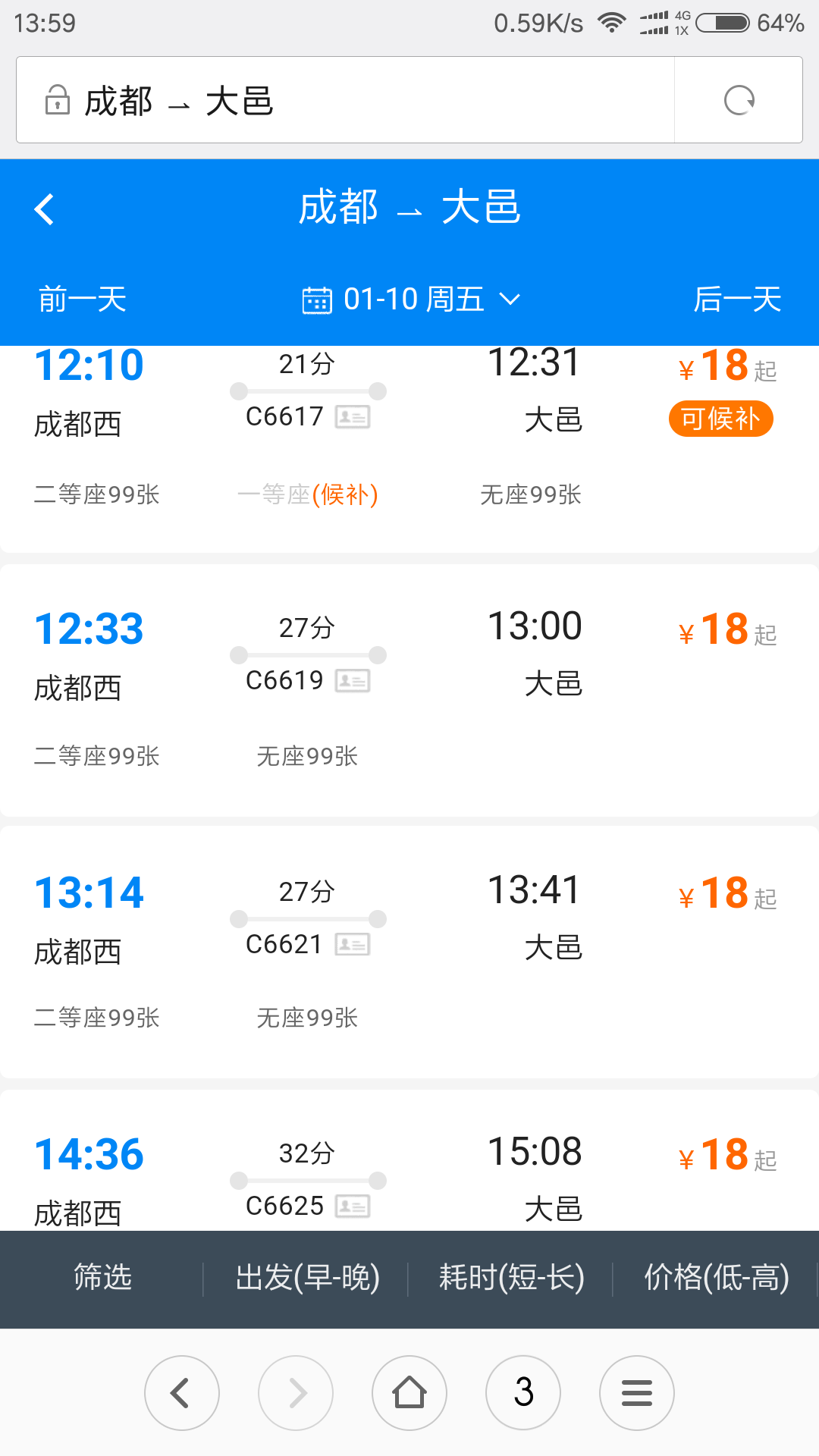
Task: Sort by duration 耗时(短-长)
Action: [x=511, y=1278]
